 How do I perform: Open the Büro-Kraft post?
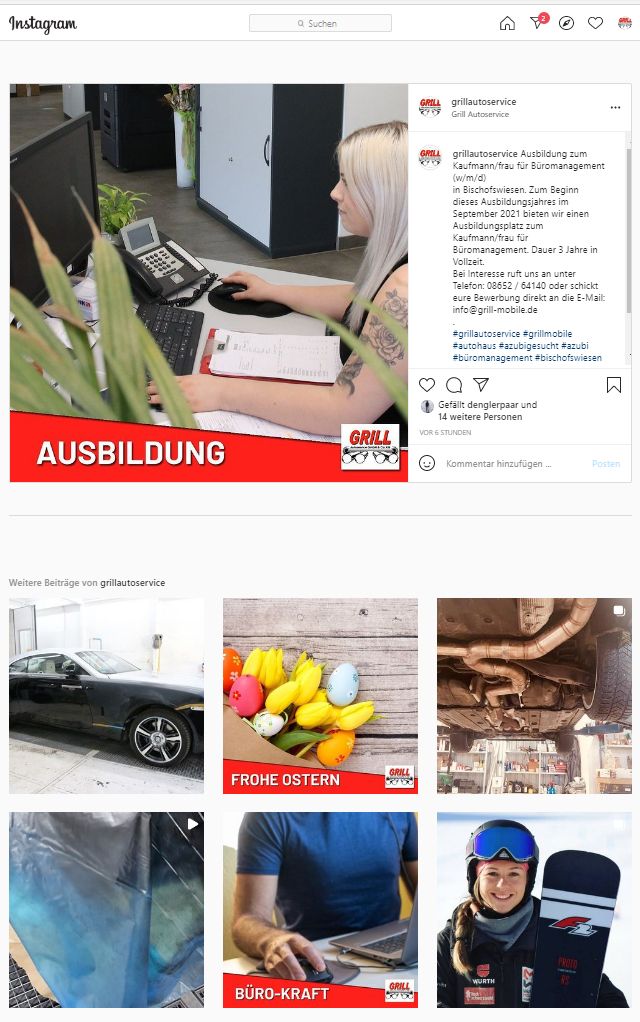pos(320,909)
